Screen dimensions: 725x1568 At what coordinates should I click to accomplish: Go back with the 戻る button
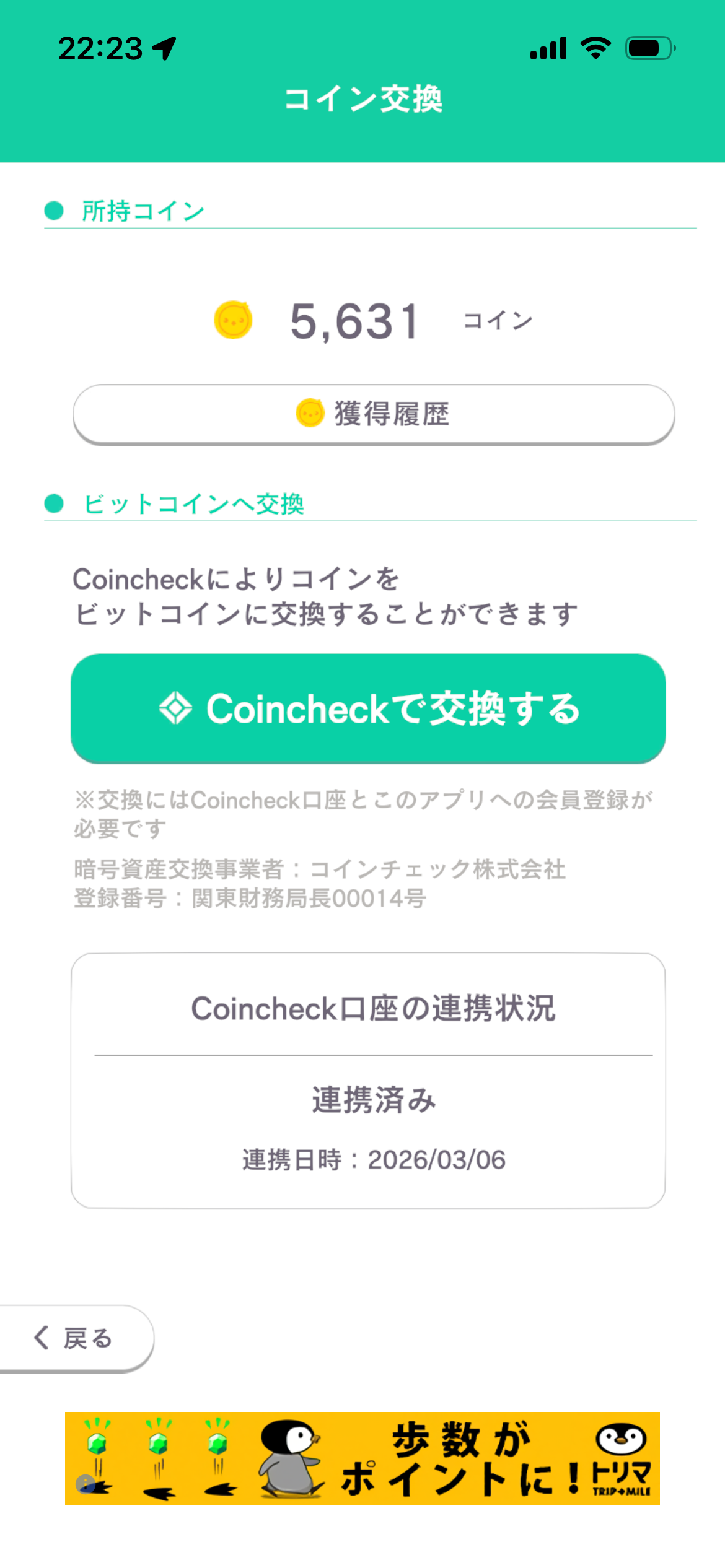74,1339
